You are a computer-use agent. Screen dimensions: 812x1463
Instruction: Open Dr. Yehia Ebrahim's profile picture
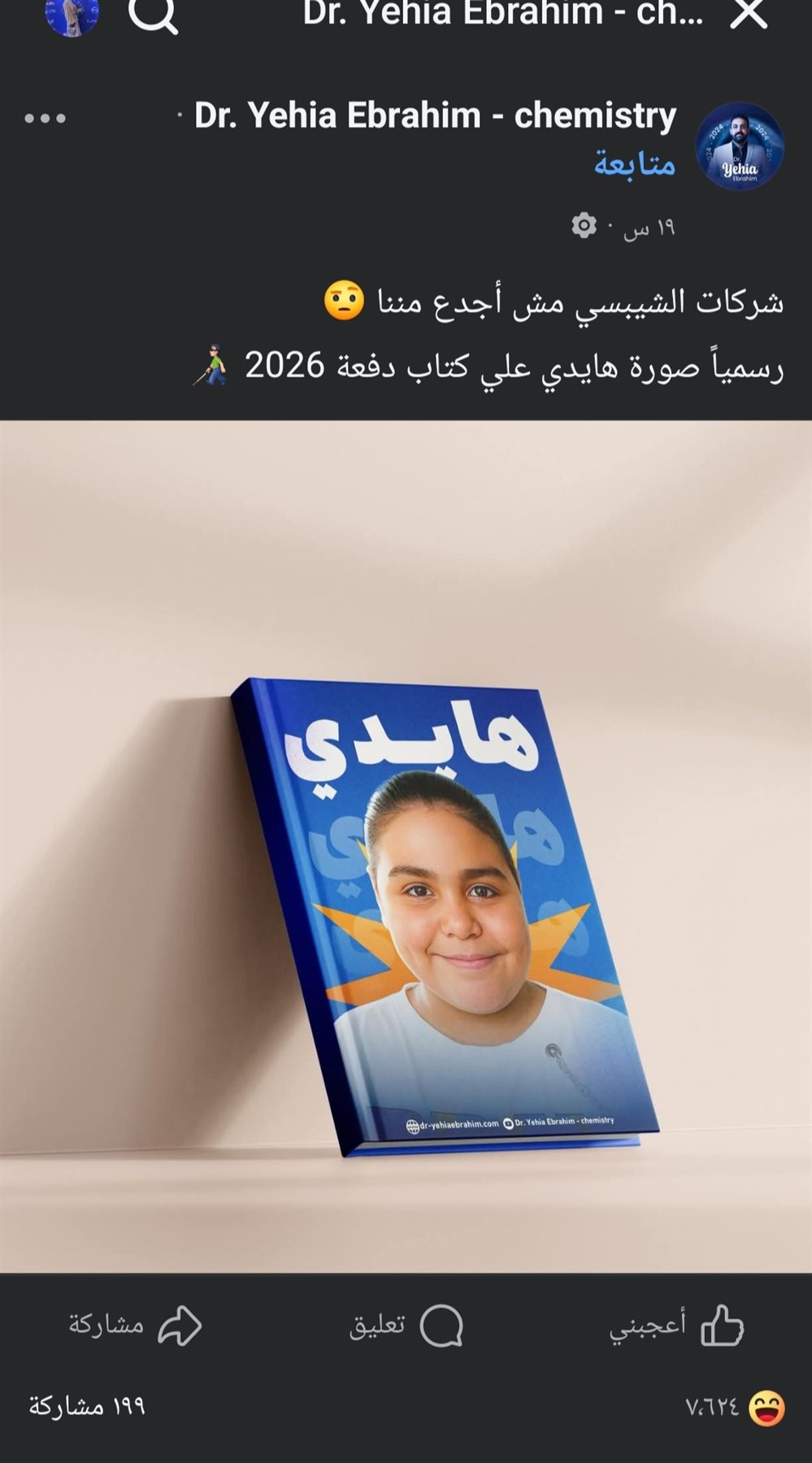[739, 146]
